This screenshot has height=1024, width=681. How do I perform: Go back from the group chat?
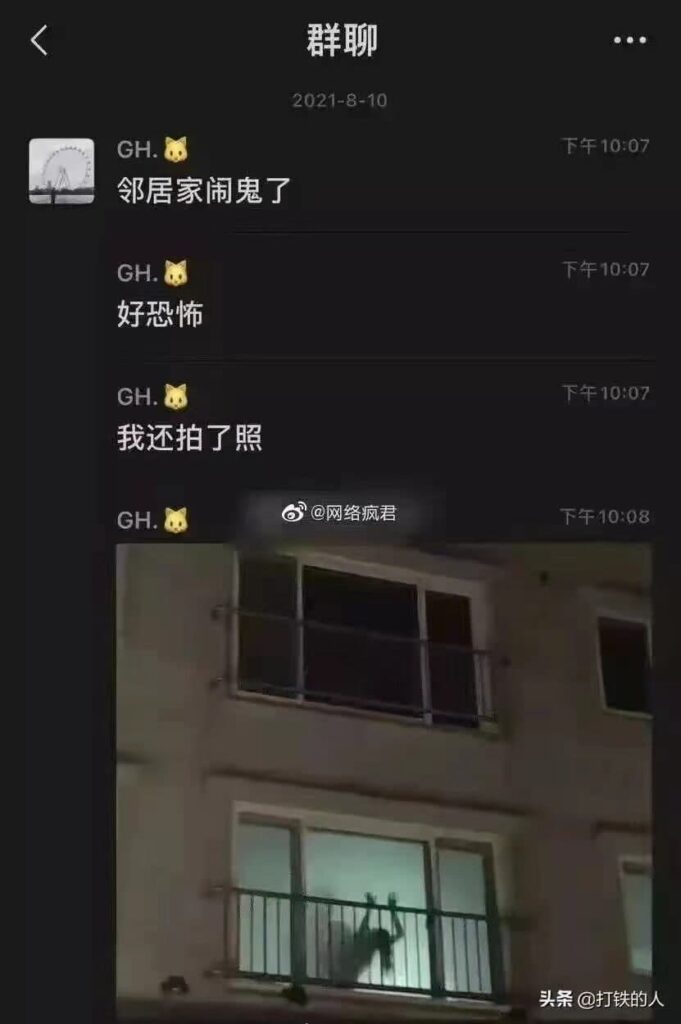39,41
